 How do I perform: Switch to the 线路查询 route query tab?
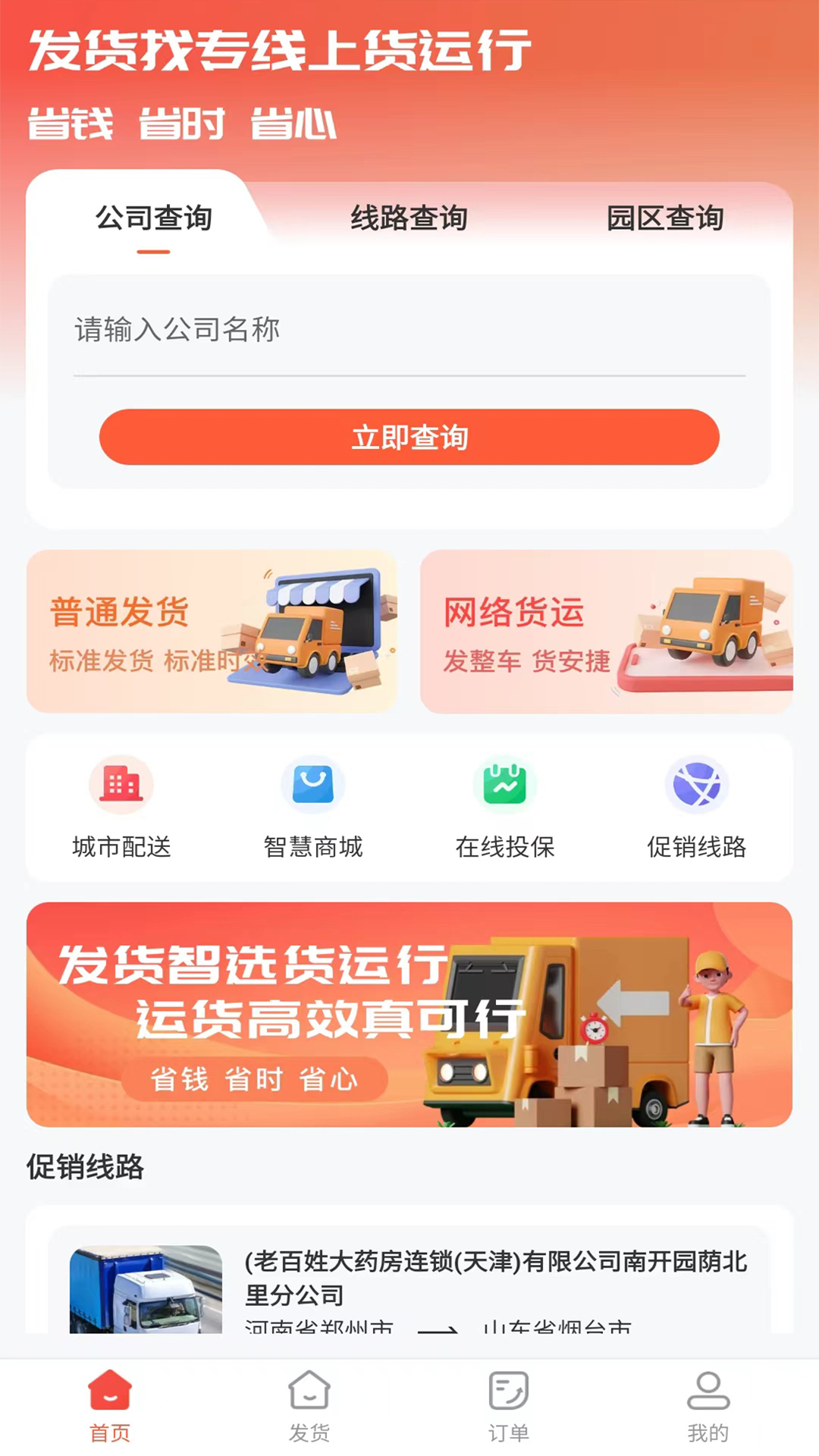pos(409,218)
